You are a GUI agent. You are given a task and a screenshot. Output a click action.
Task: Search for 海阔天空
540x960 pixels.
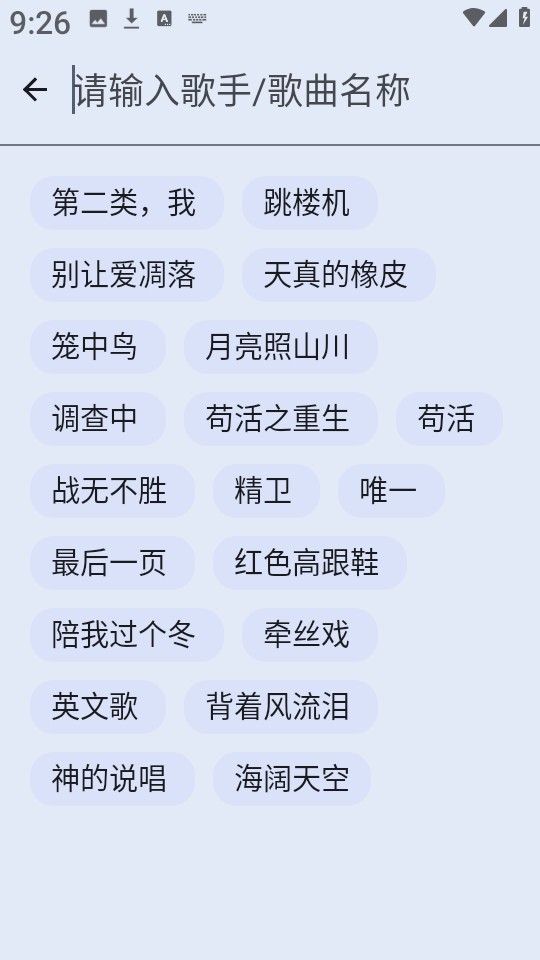tap(292, 779)
